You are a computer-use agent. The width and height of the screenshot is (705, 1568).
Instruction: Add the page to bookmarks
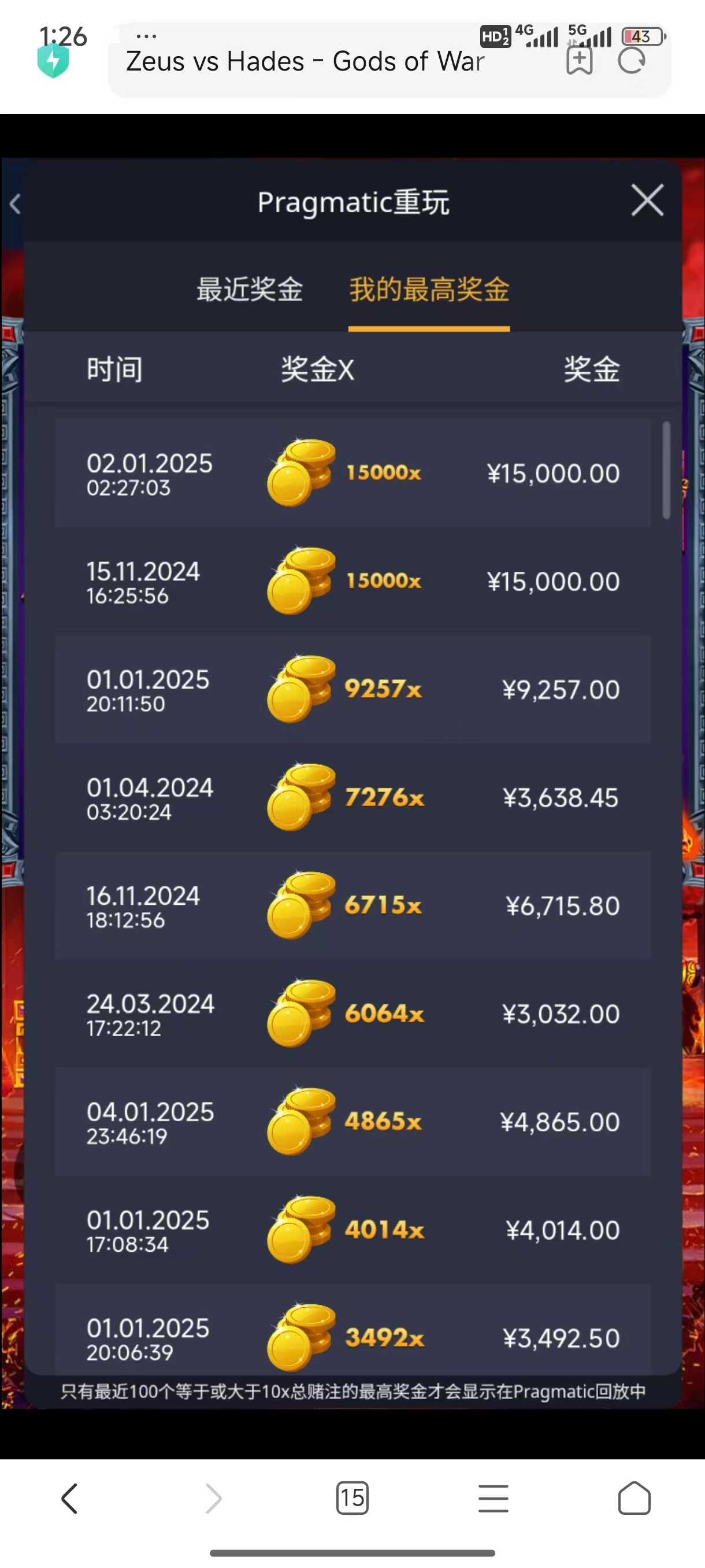tap(579, 61)
